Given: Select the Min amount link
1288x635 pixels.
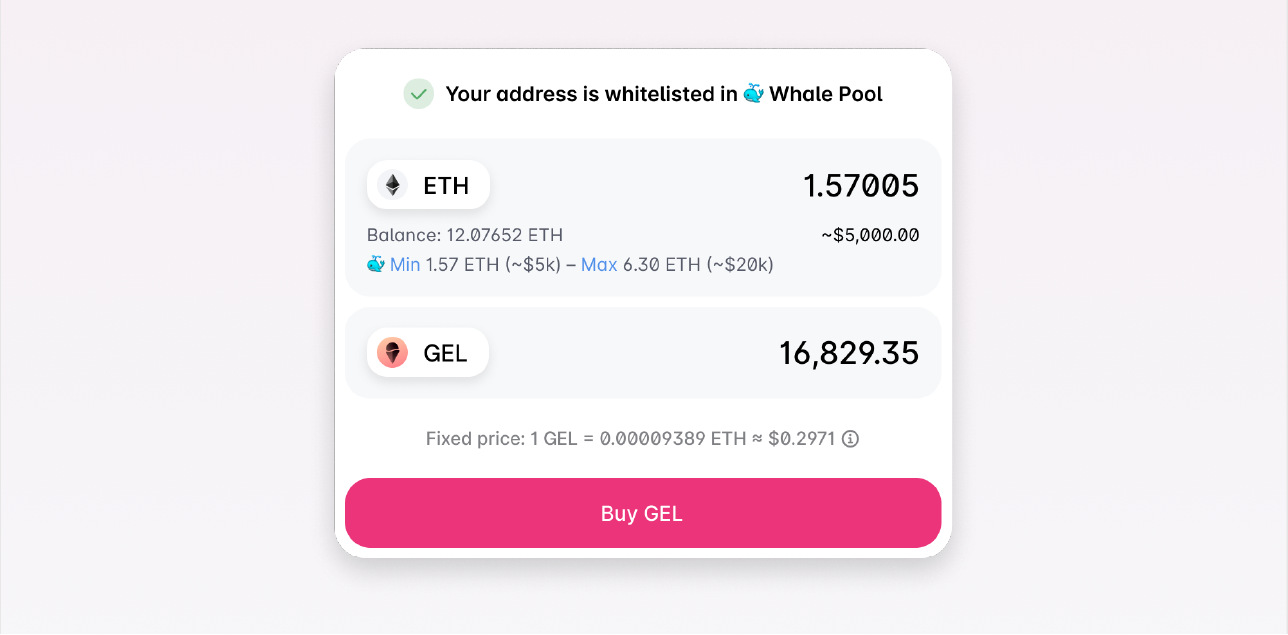Looking at the screenshot, I should point(405,265).
